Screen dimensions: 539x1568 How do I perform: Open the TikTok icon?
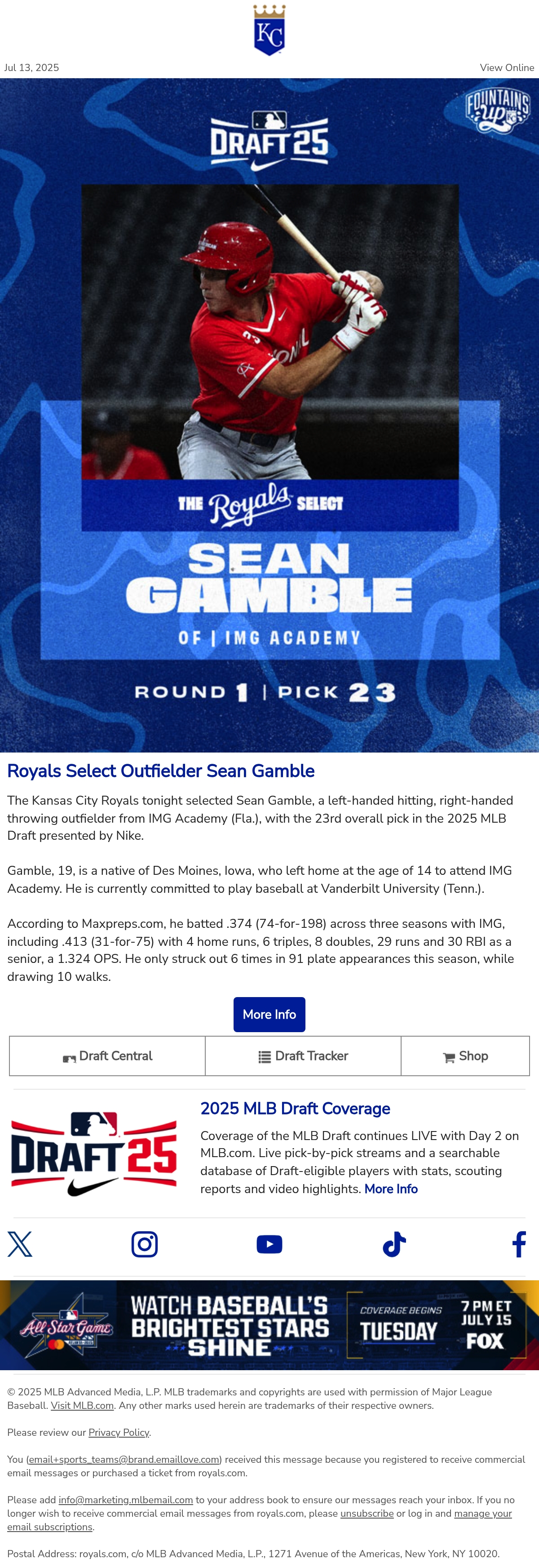394,1244
